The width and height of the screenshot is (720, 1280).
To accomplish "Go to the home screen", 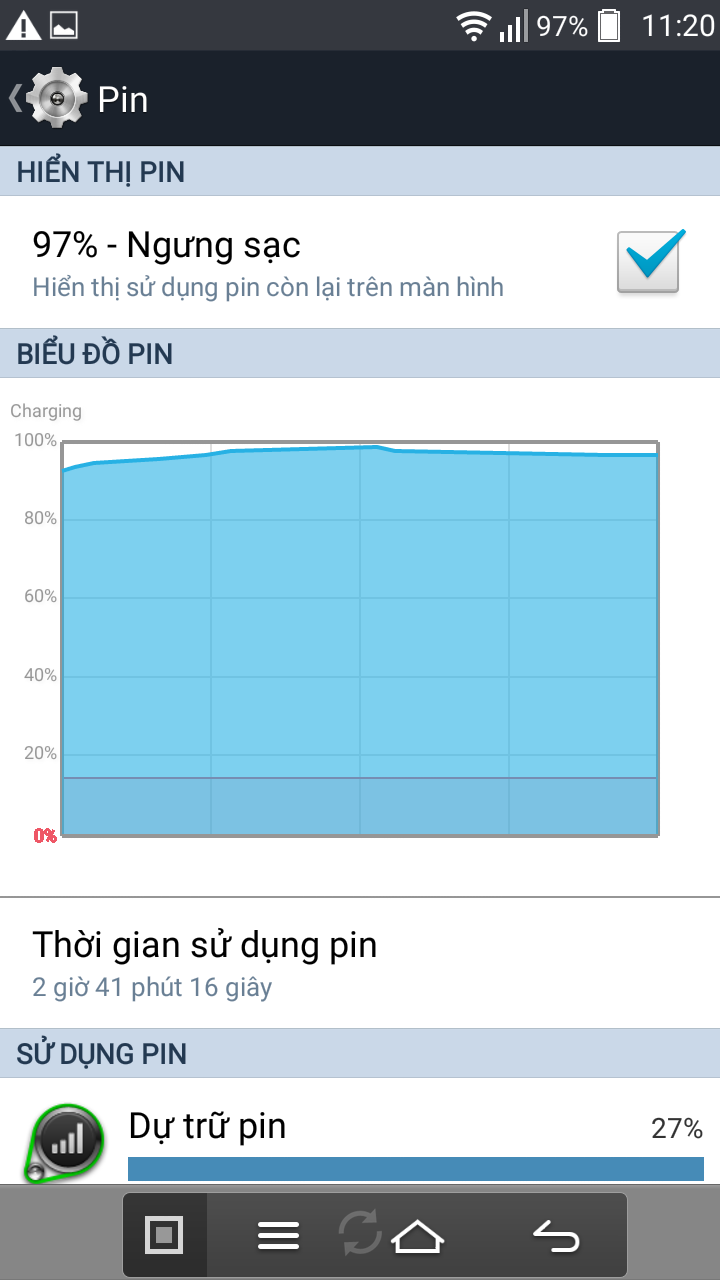I will pyautogui.click(x=417, y=1238).
